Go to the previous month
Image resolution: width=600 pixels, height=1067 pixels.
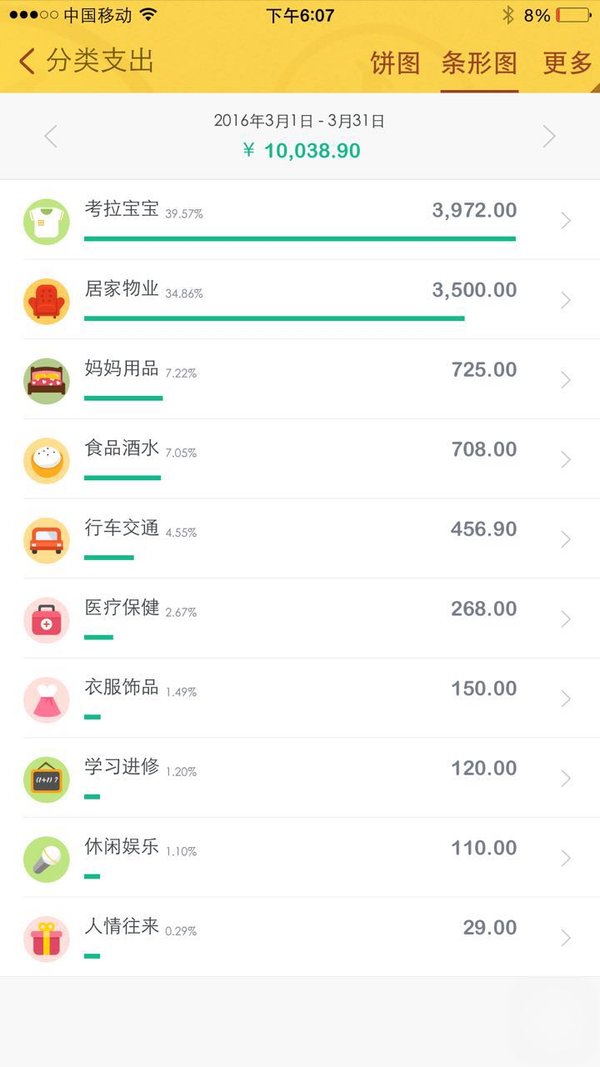pos(51,137)
